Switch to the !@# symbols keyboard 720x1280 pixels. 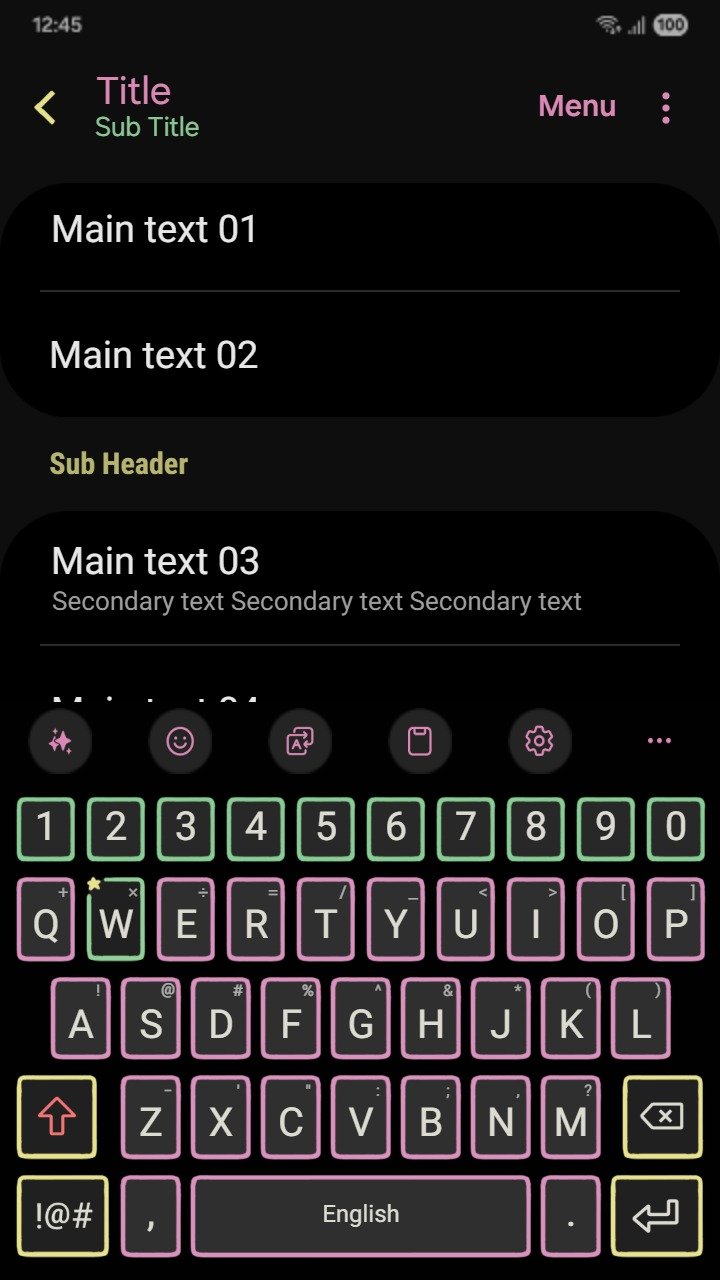pos(63,1216)
